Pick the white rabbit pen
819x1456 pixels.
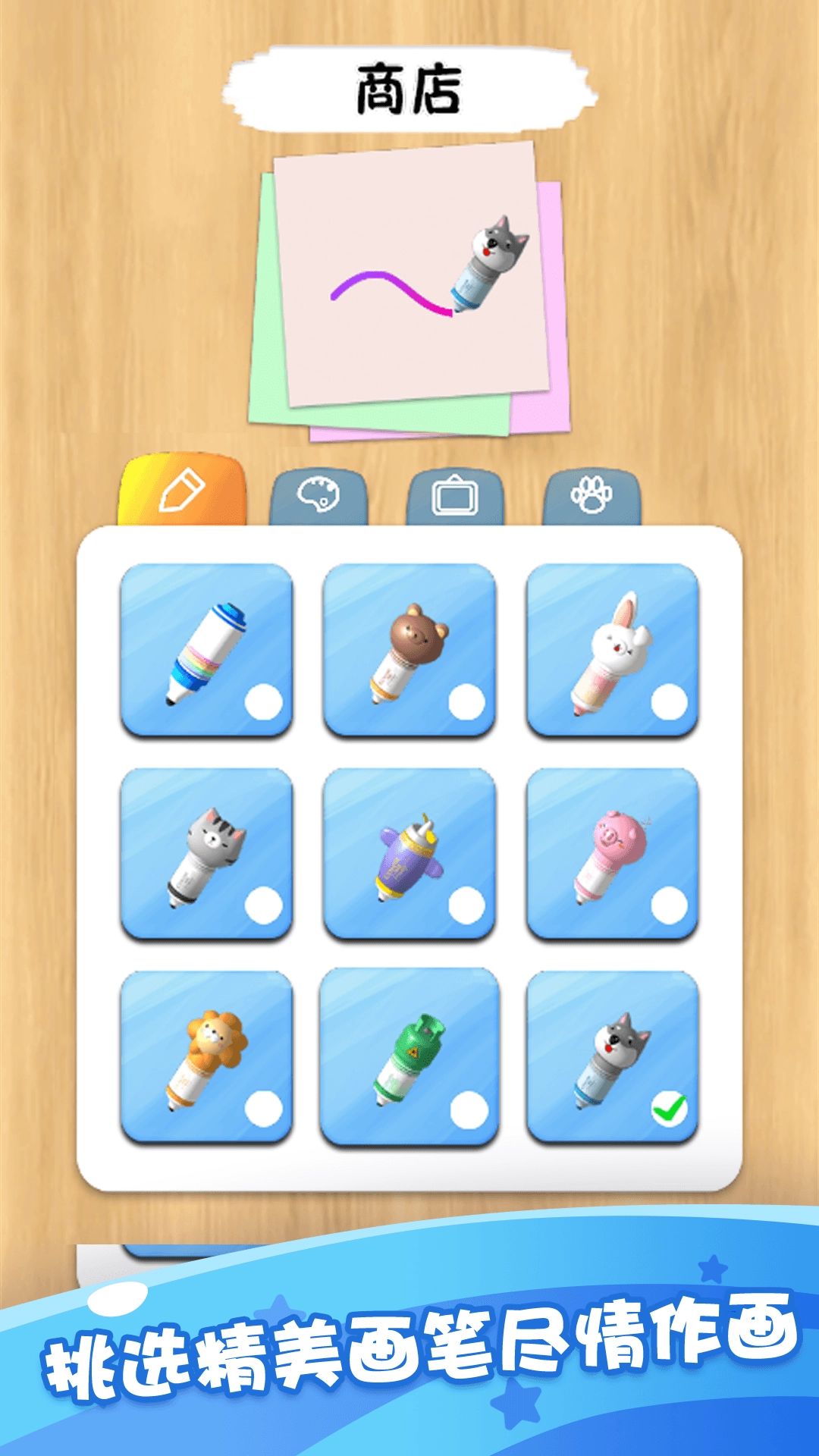612,651
